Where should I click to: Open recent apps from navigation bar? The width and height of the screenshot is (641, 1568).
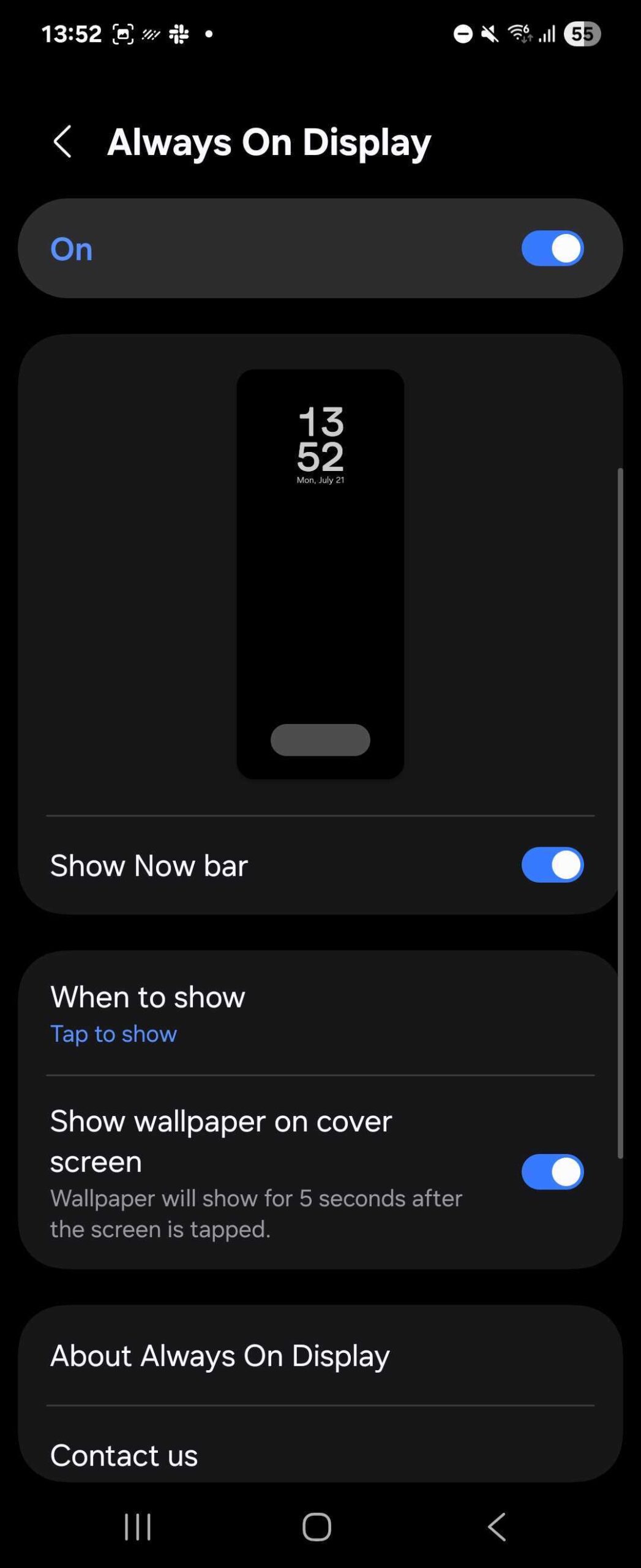(138, 1526)
